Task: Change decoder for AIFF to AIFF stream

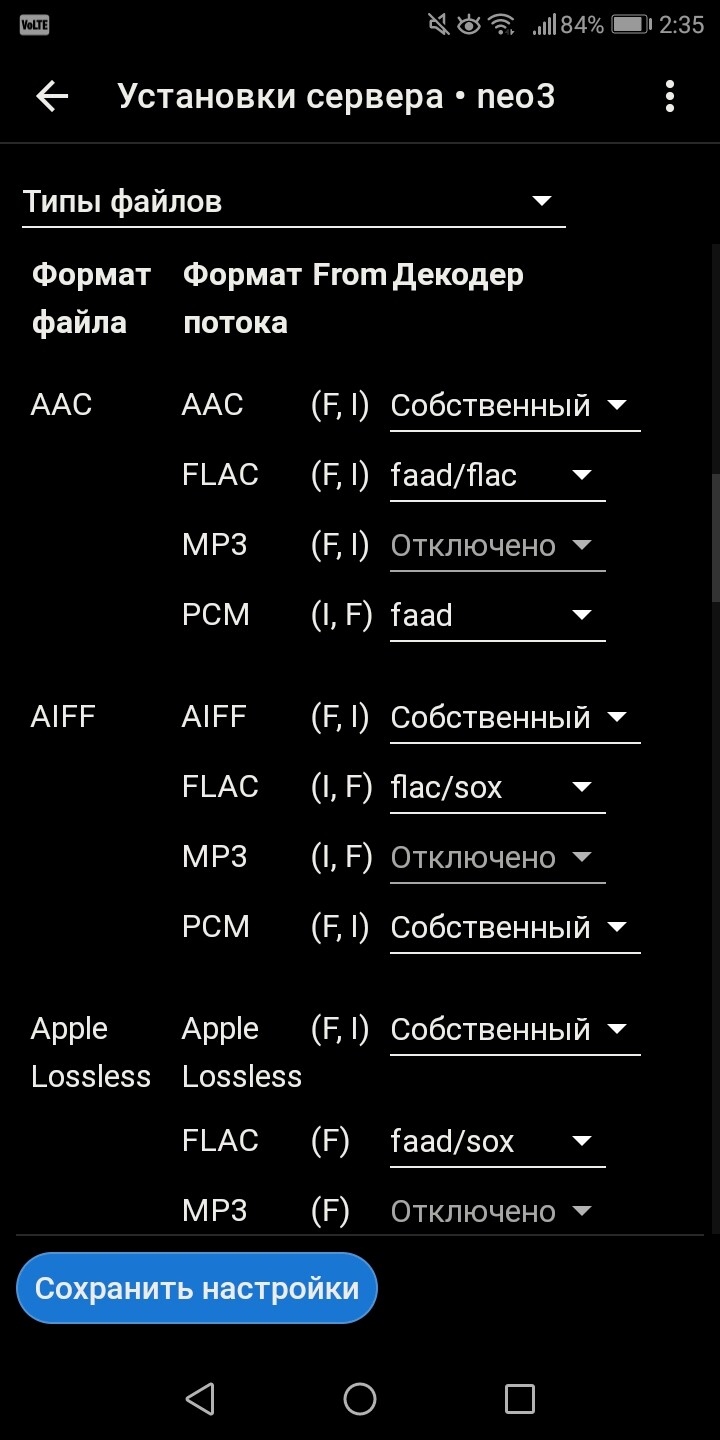Action: coord(514,718)
